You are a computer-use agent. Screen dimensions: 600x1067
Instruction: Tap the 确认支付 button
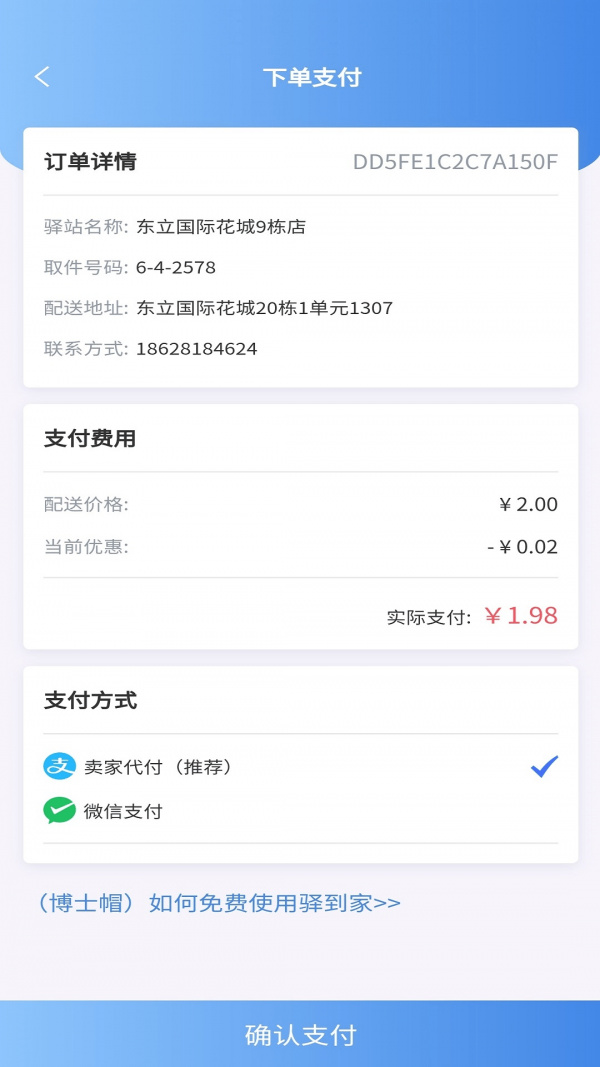click(300, 1034)
